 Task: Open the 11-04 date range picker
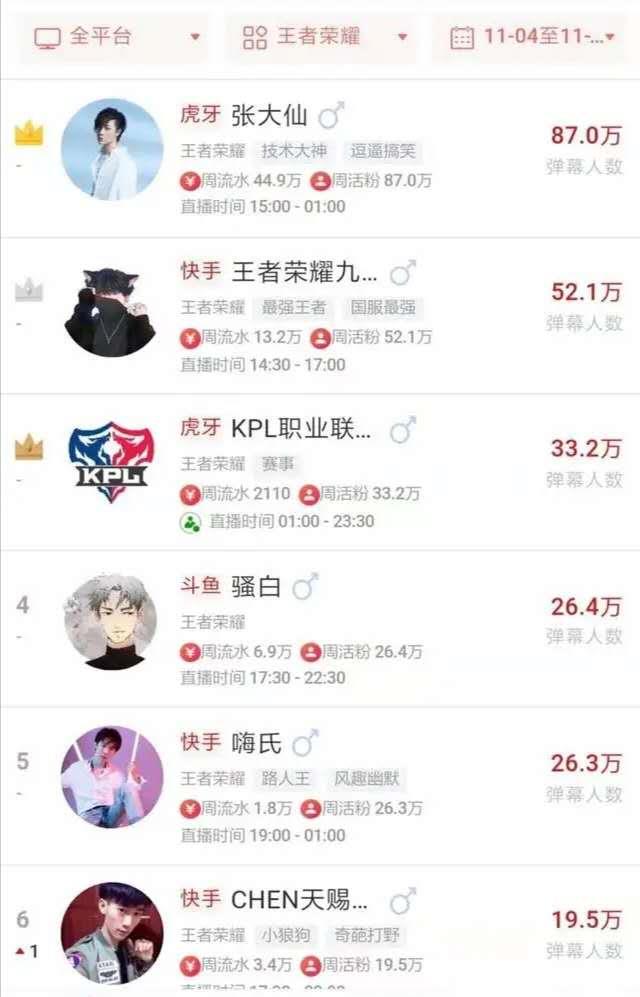tap(535, 38)
